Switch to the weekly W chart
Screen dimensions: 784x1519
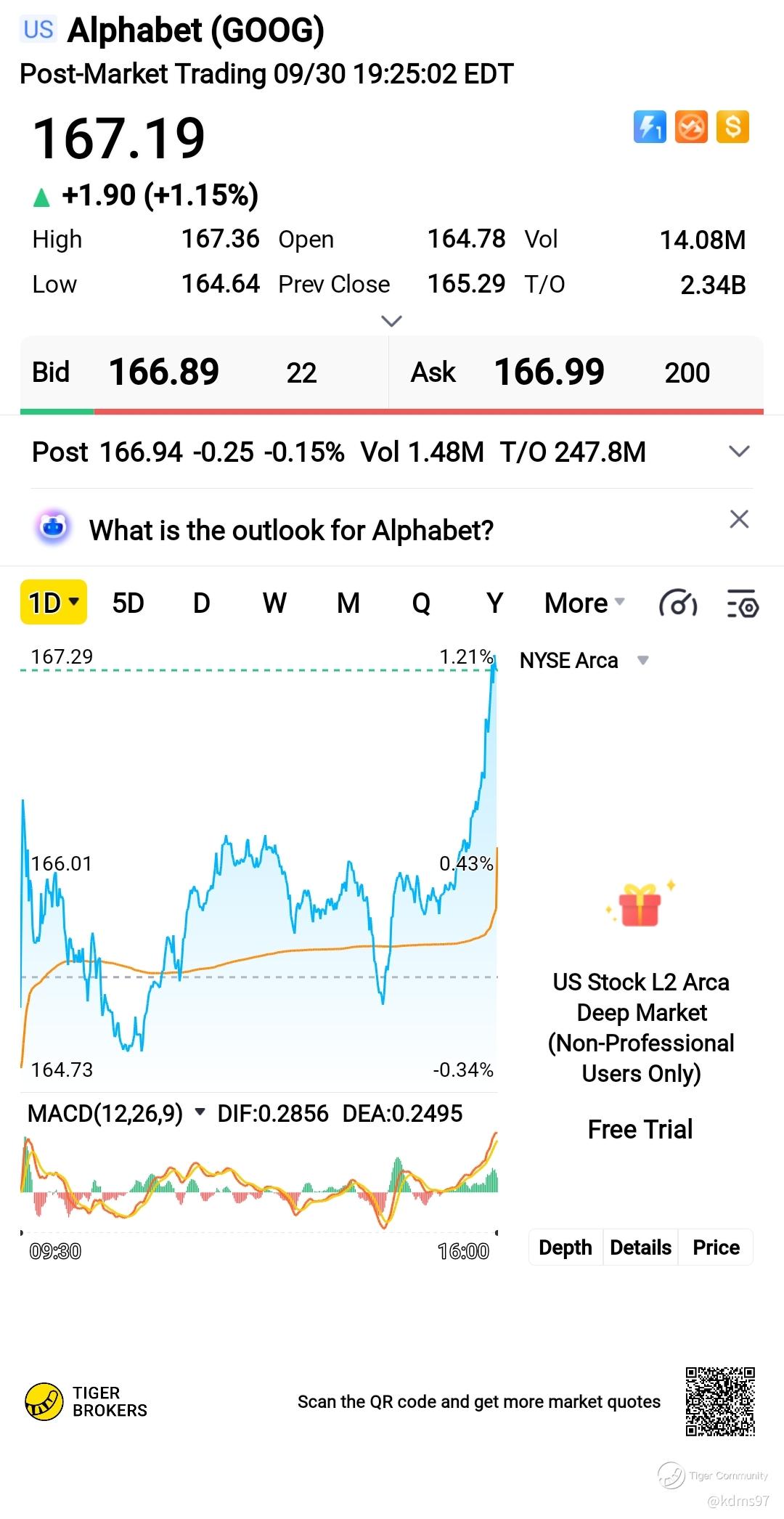274,603
